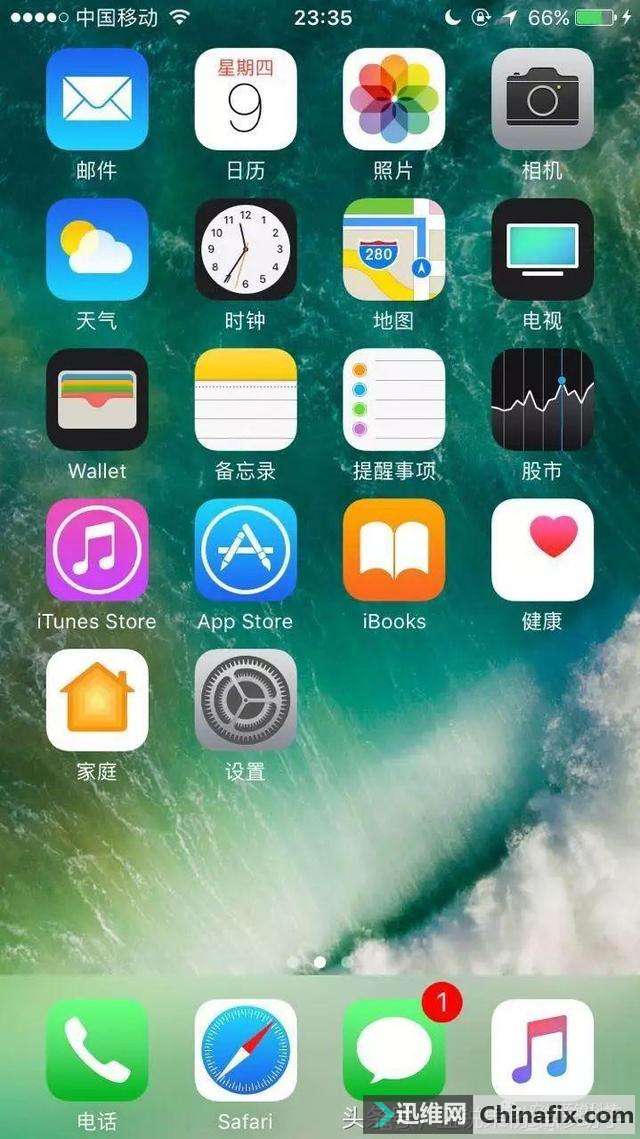Launch the 提醒事项 Reminders app
This screenshot has height=1139, width=640.
click(x=394, y=399)
